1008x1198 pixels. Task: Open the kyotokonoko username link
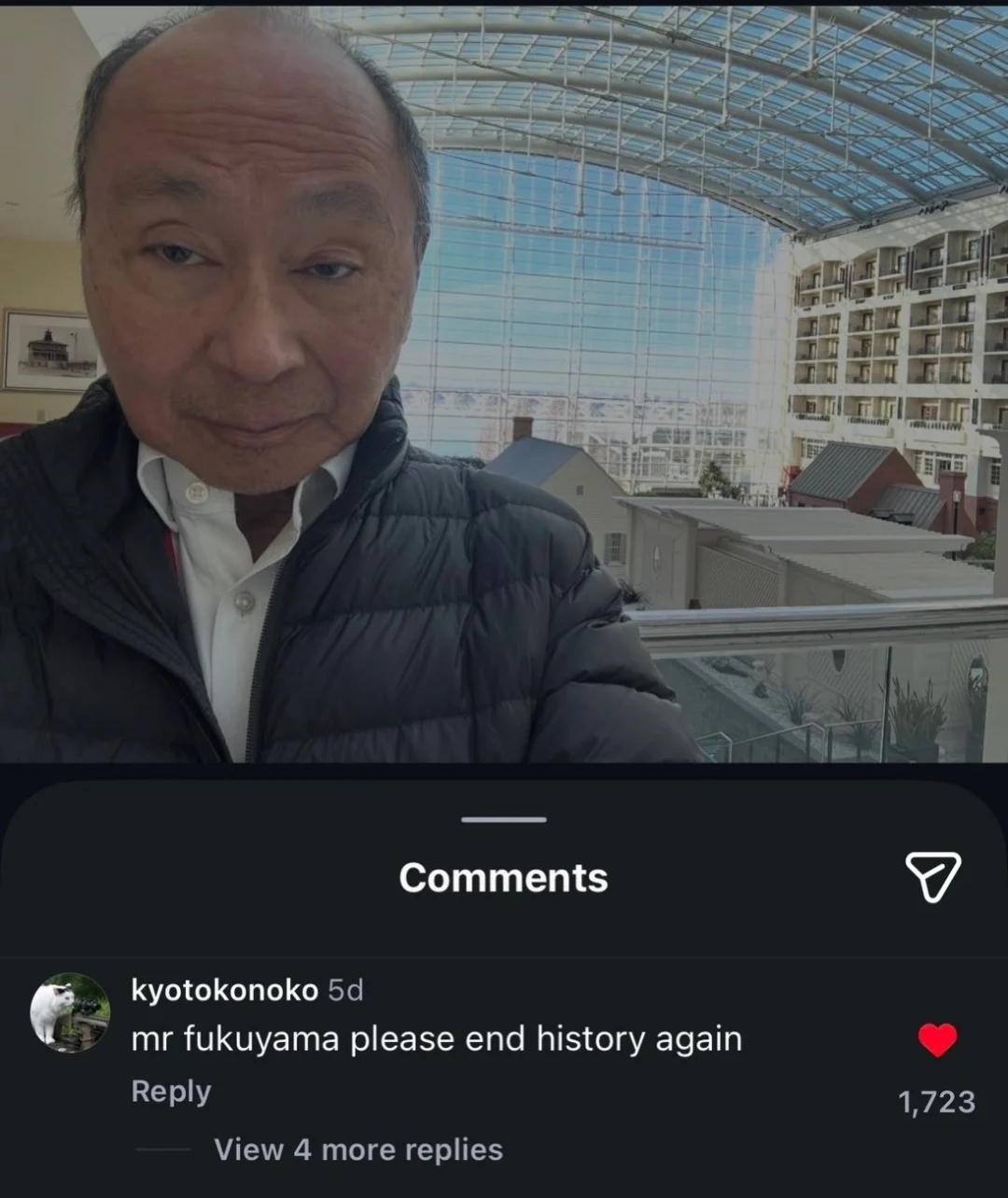(224, 990)
